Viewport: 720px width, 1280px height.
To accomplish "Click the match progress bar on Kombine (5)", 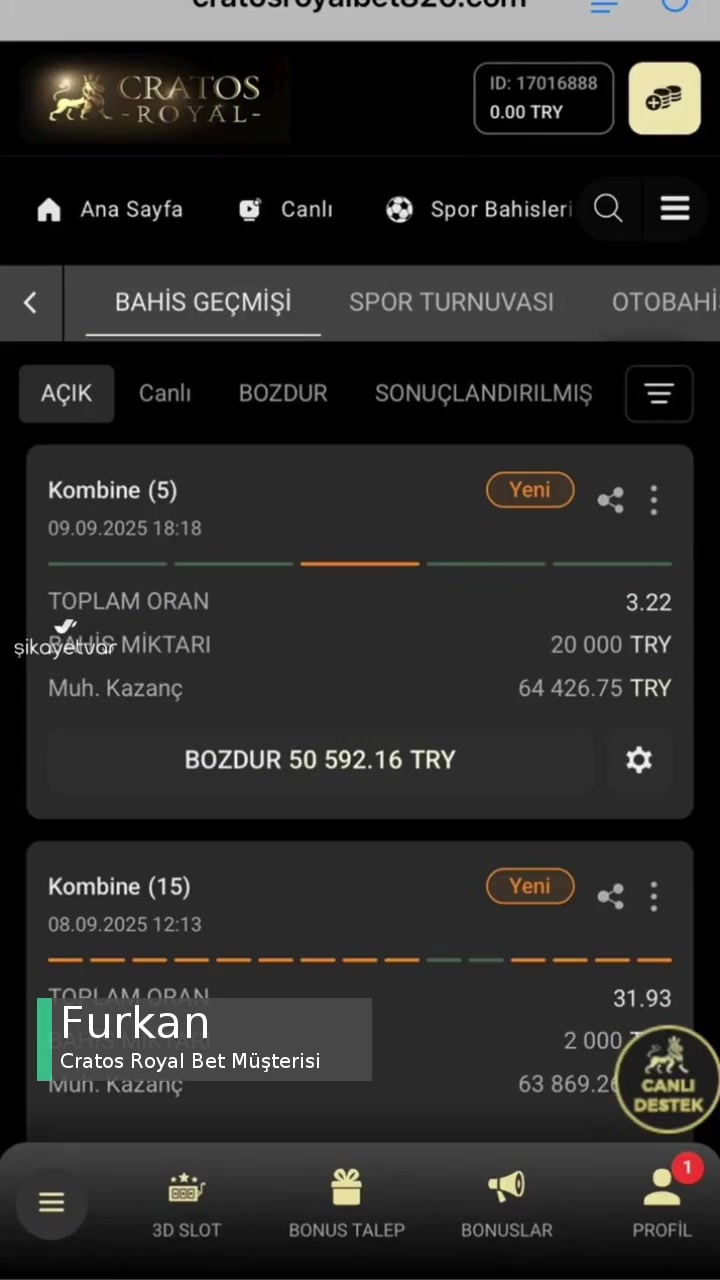I will [x=360, y=564].
